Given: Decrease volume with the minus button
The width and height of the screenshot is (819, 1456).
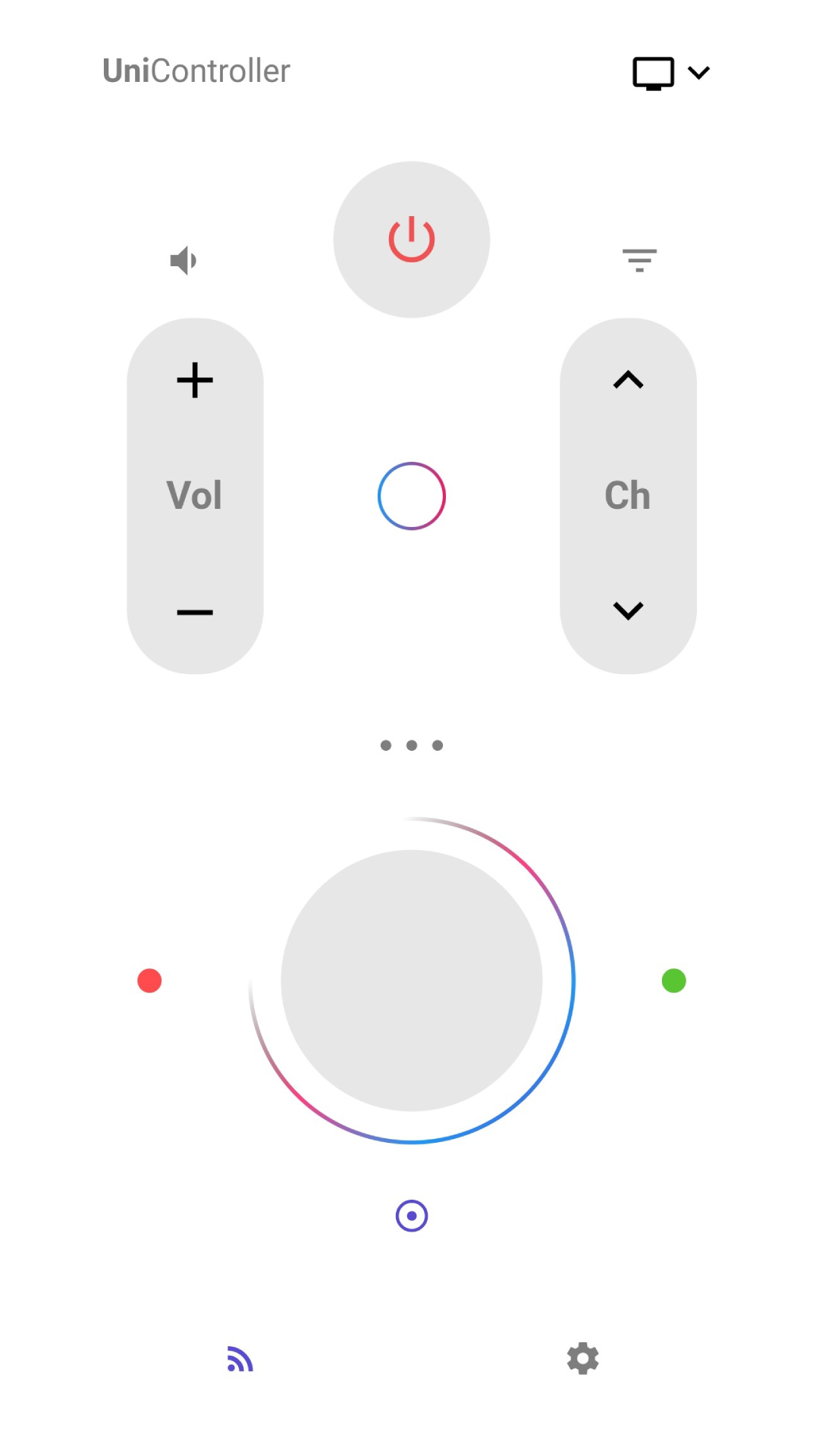Looking at the screenshot, I should 195,612.
